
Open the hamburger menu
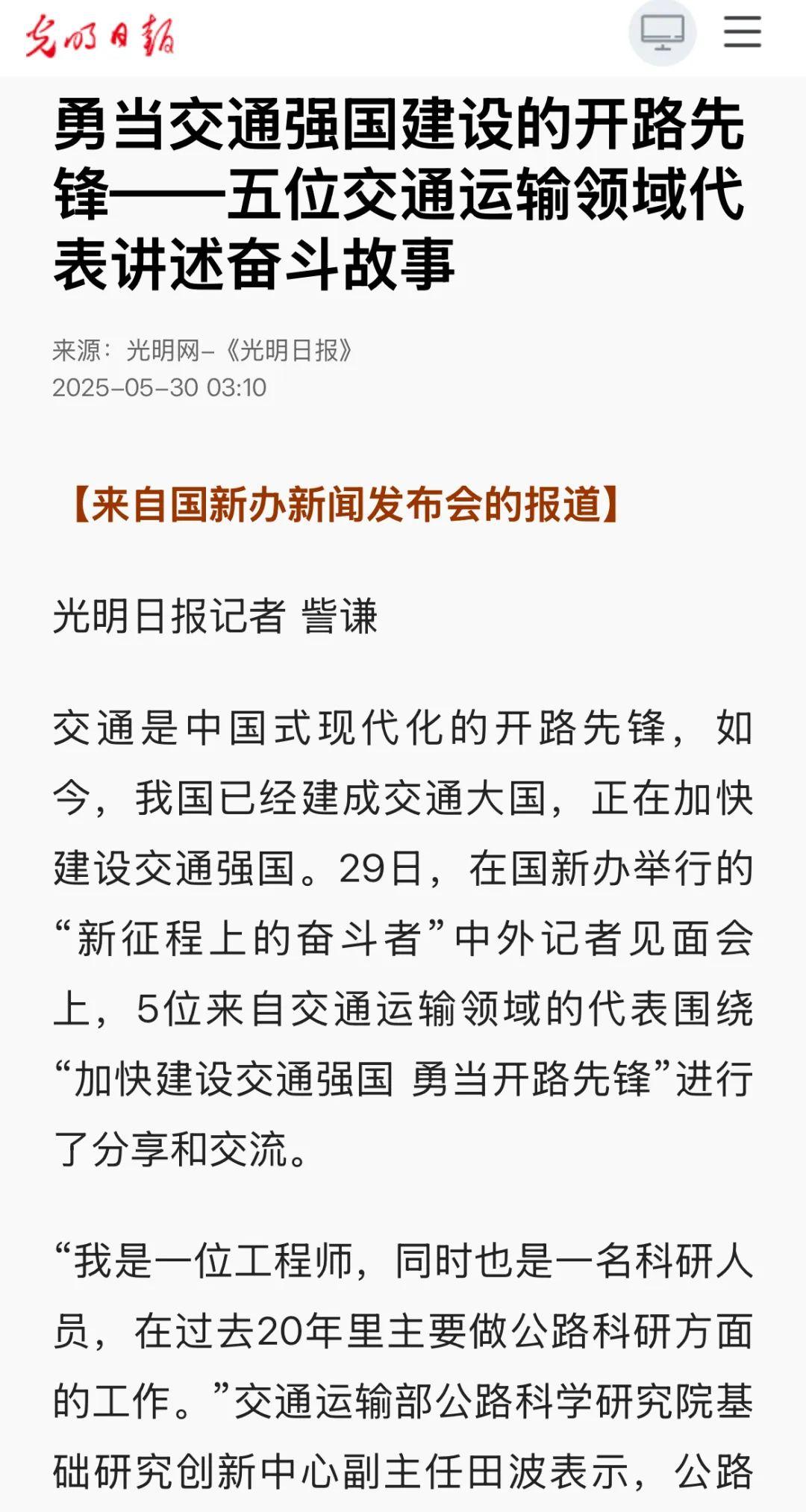[x=741, y=33]
